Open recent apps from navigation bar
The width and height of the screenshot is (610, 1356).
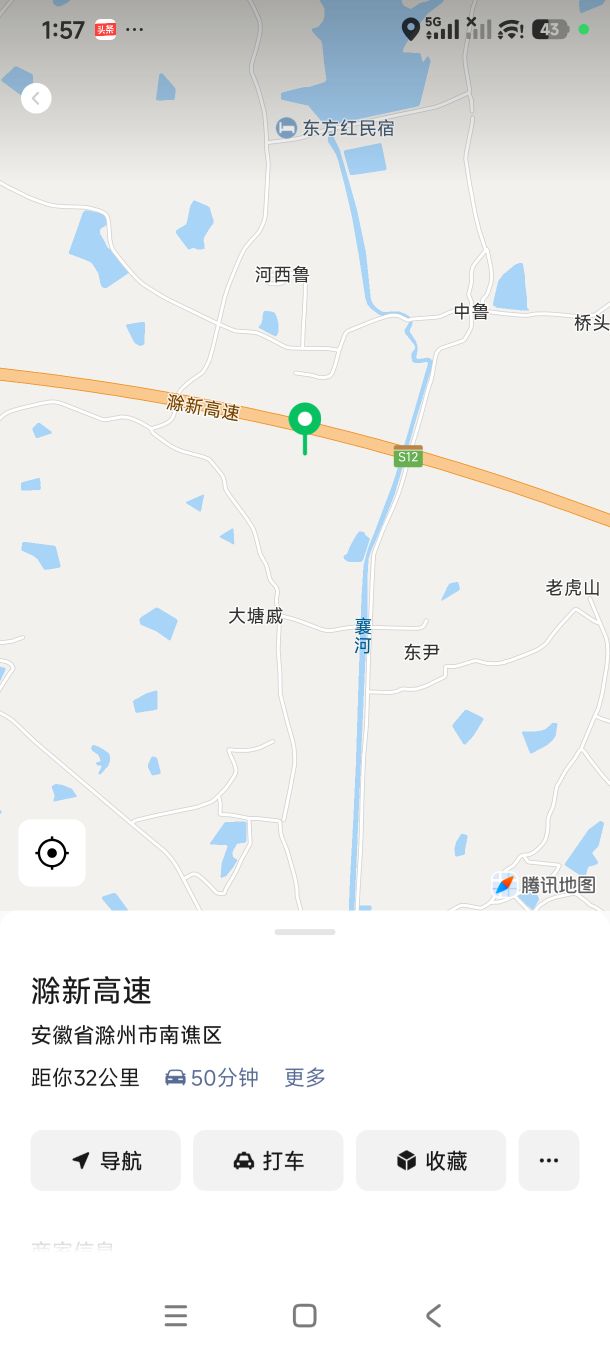coord(176,1315)
